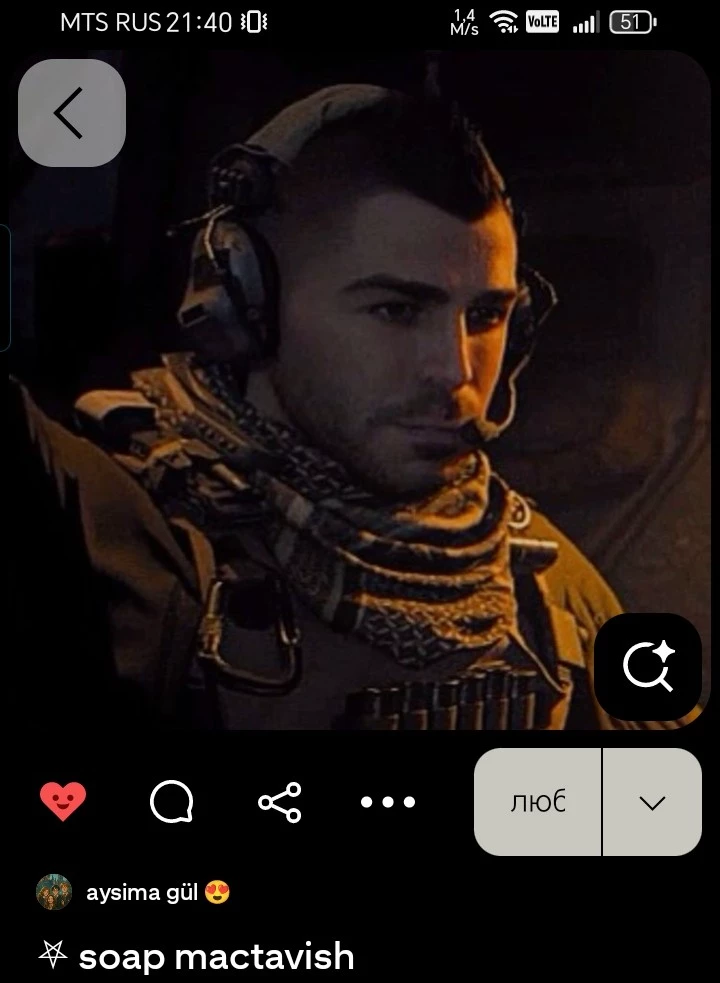This screenshot has width=720, height=983.
Task: Share this pin
Action: (279, 802)
